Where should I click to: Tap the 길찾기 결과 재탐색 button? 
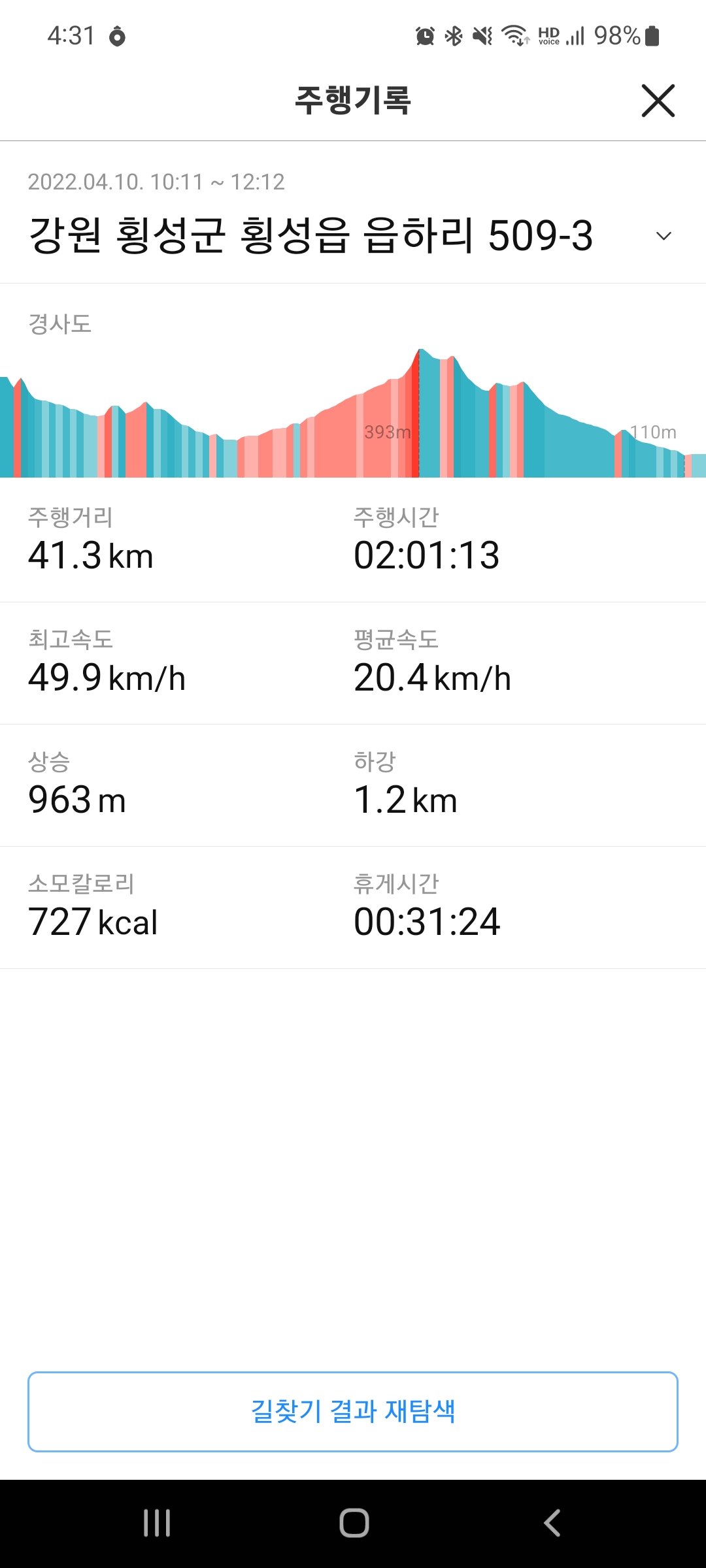[353, 1412]
